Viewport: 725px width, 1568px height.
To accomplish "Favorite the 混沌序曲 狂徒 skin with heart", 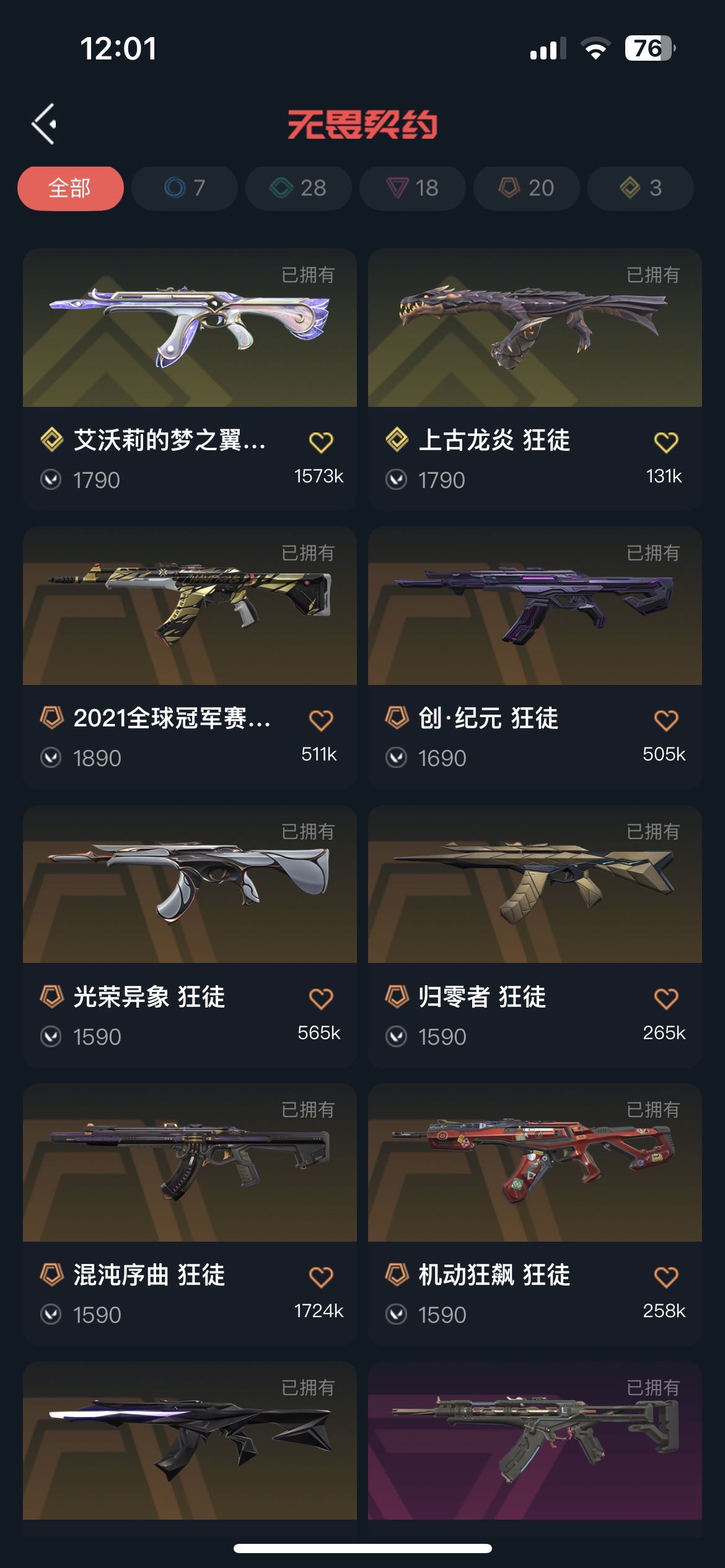I will 321,1276.
